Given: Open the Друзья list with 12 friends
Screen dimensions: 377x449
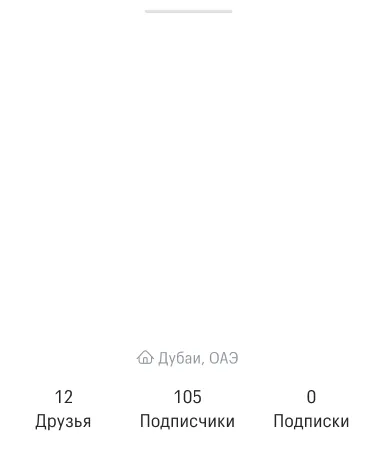Looking at the screenshot, I should 63,409.
